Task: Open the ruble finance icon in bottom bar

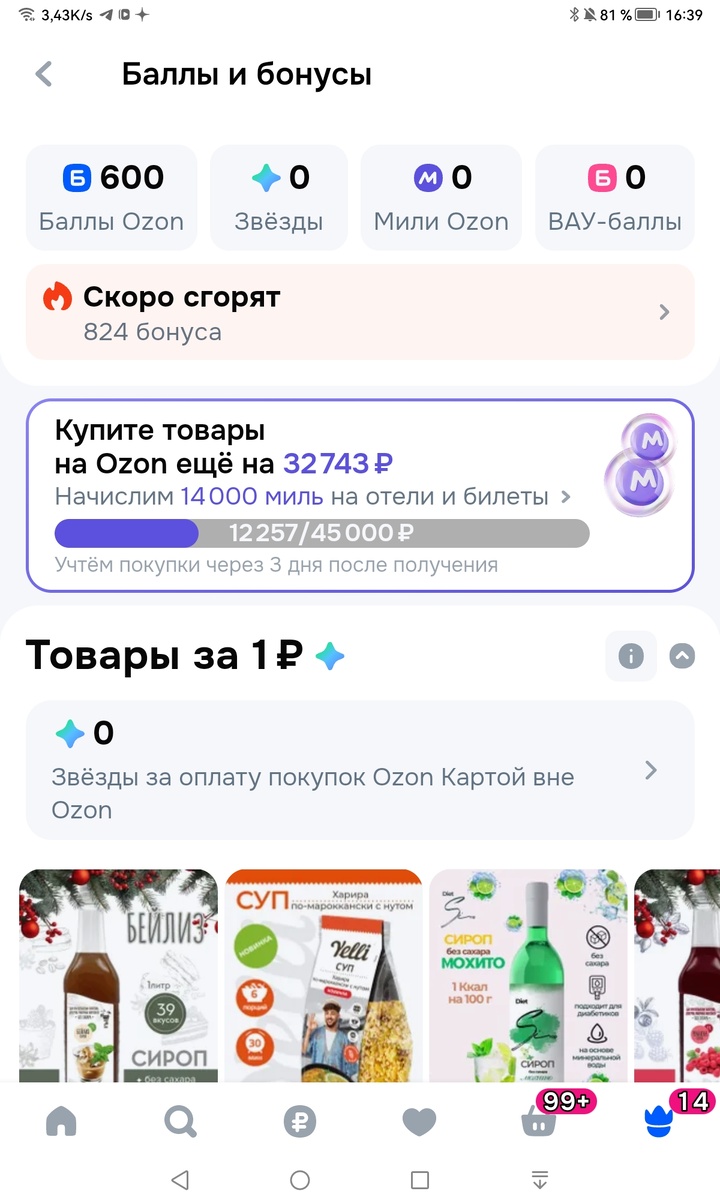Action: pos(300,1122)
